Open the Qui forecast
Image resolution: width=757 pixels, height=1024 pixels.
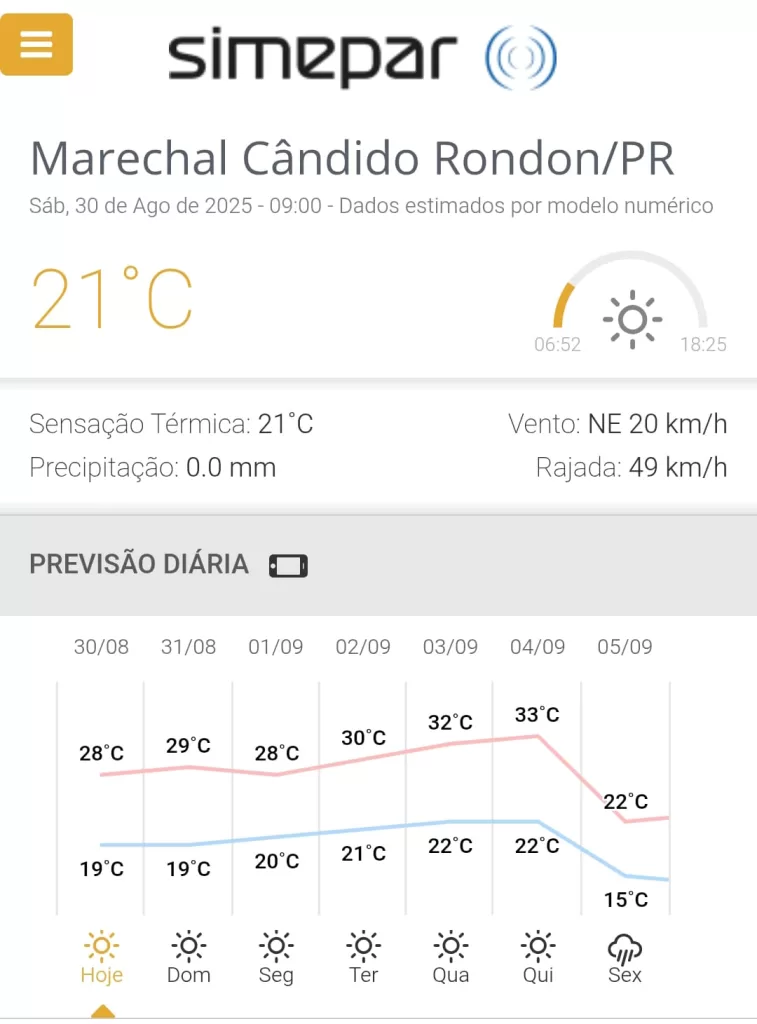pos(538,957)
